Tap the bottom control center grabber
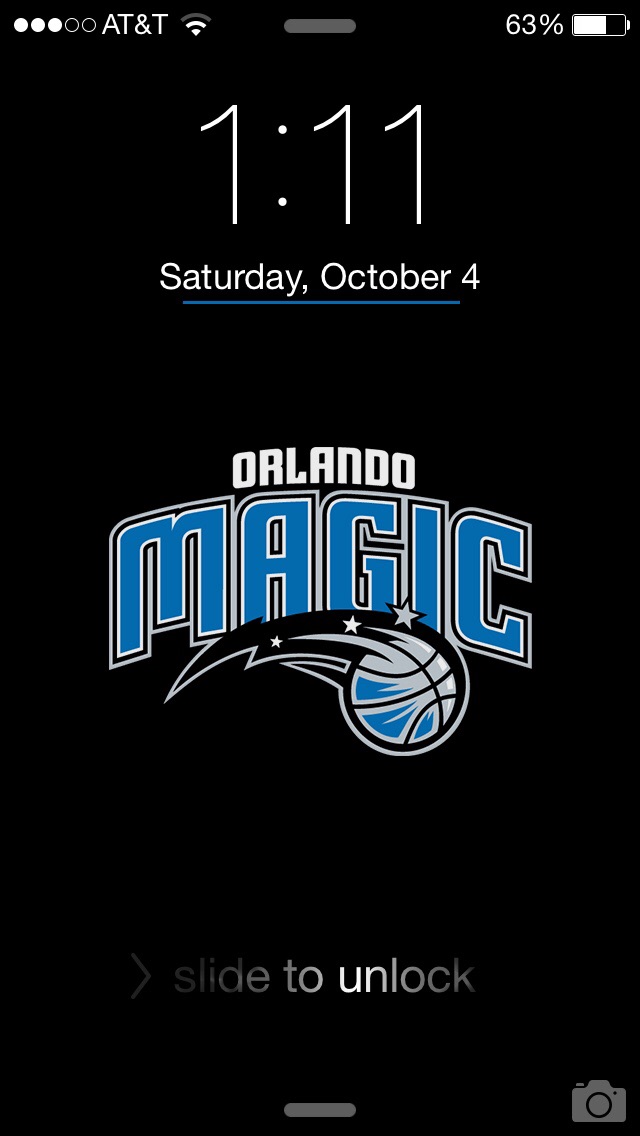The height and width of the screenshot is (1136, 640). point(320,1110)
